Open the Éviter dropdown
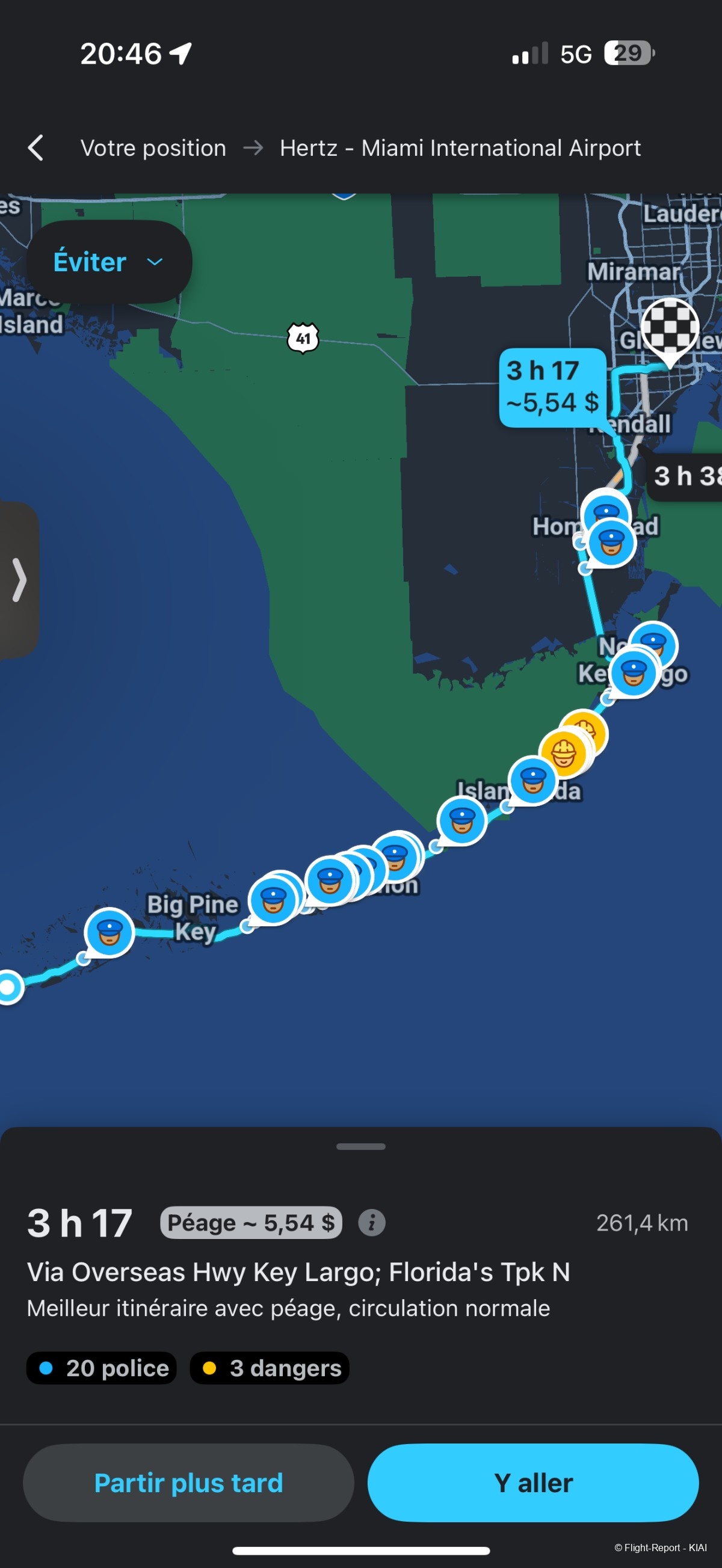The width and height of the screenshot is (722, 1568). [x=109, y=262]
